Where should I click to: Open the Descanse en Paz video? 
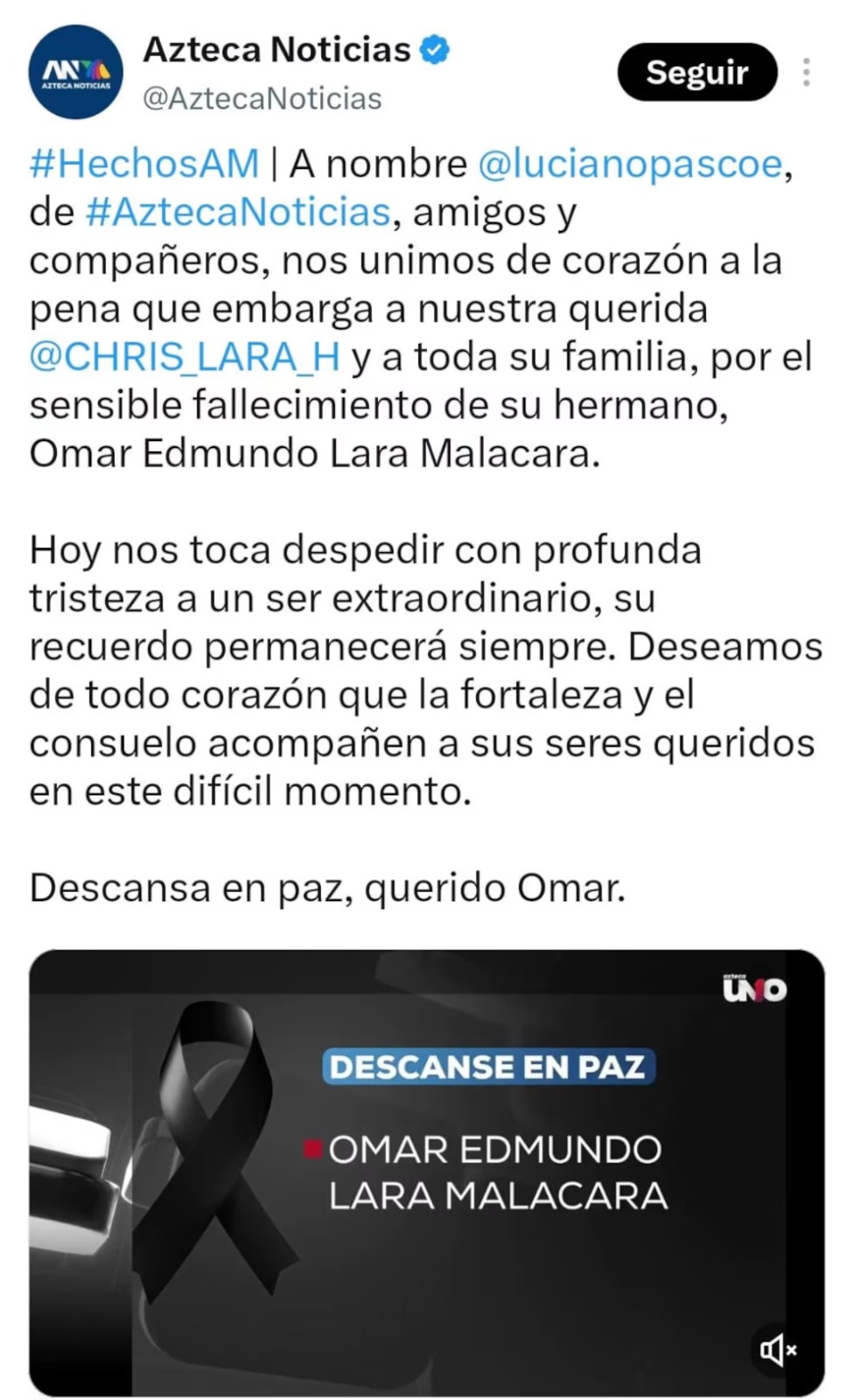click(x=427, y=1172)
